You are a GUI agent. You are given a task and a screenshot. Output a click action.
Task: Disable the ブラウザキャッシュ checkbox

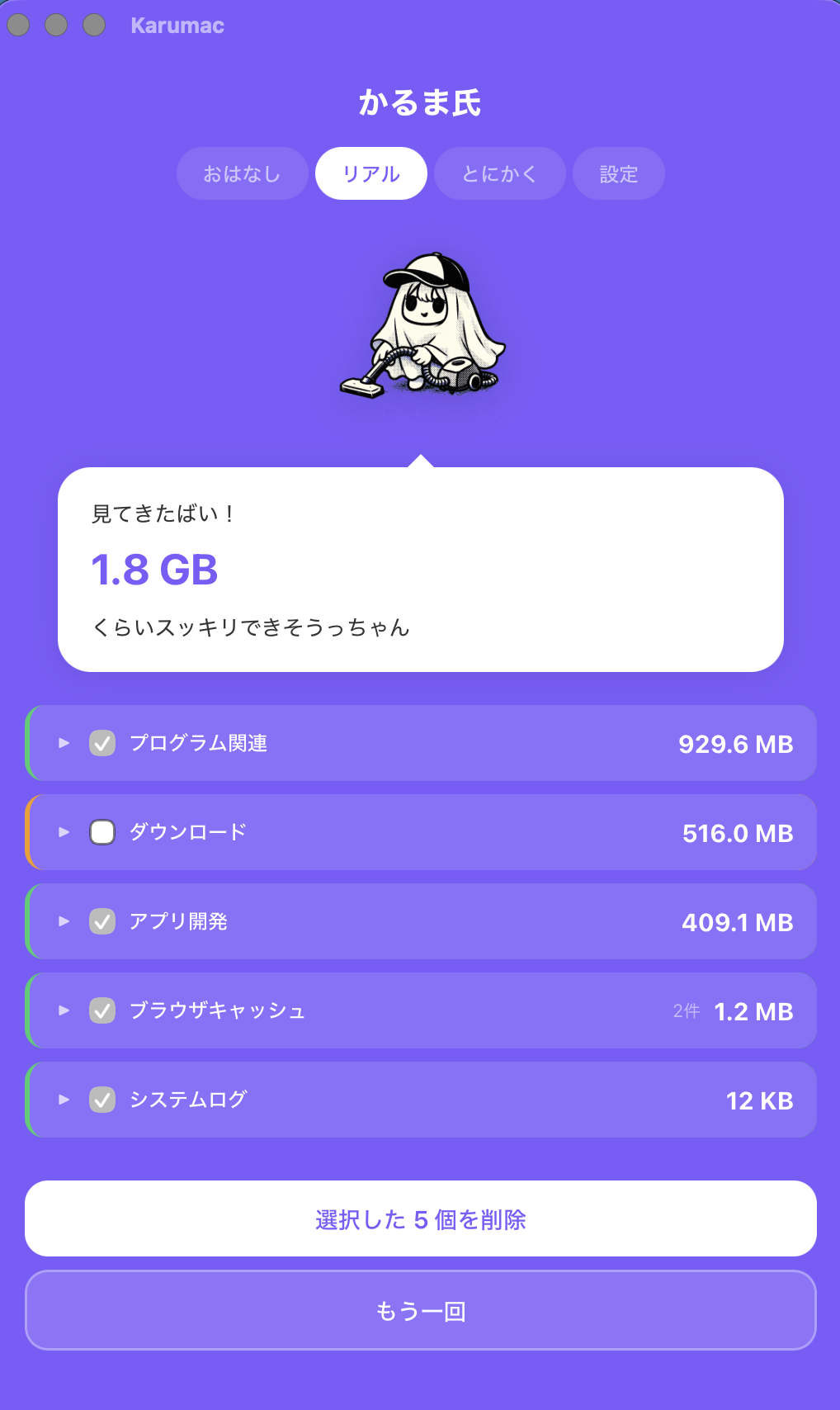(101, 1010)
